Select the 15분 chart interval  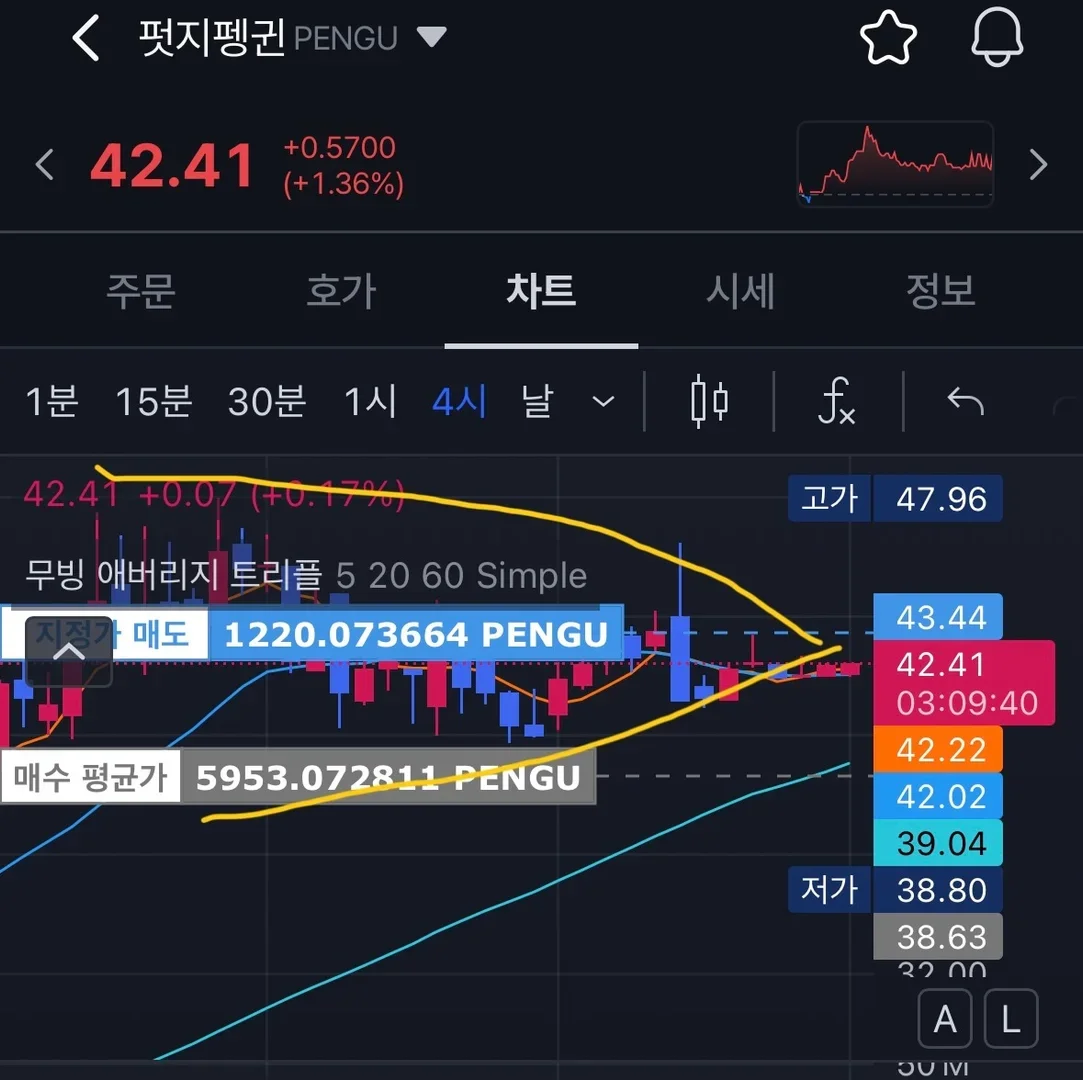153,402
